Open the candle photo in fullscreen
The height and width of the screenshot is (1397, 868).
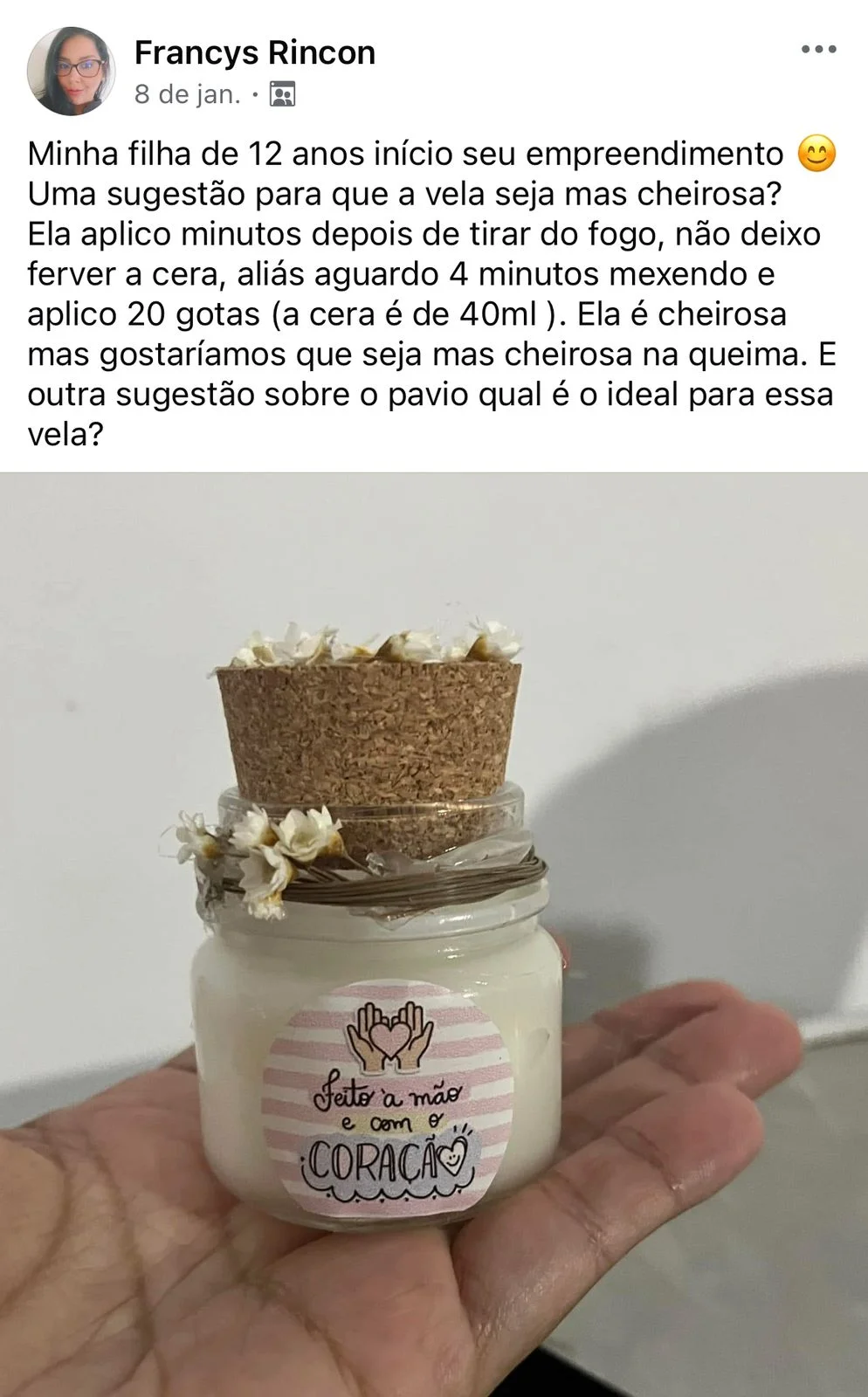(x=434, y=934)
